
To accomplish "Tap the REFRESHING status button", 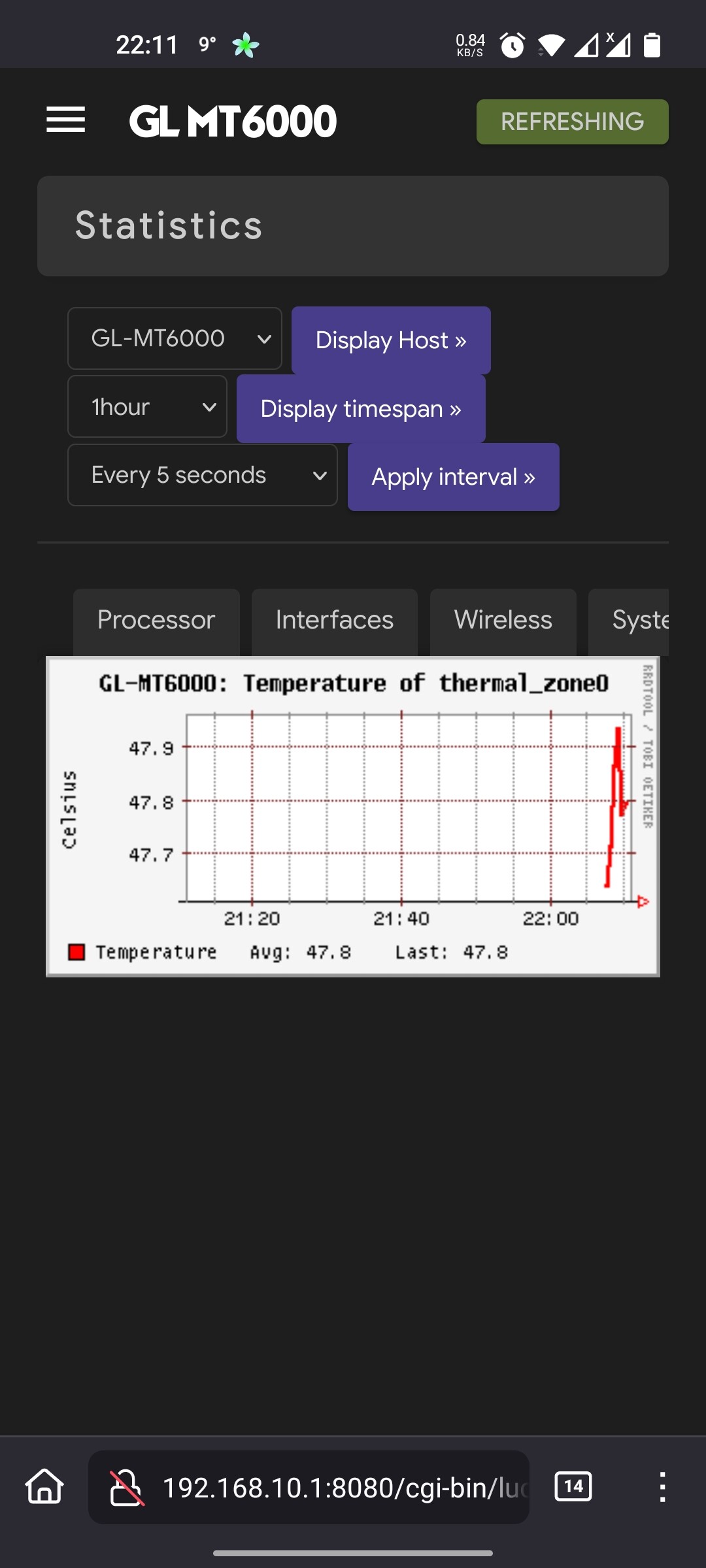I will [572, 122].
